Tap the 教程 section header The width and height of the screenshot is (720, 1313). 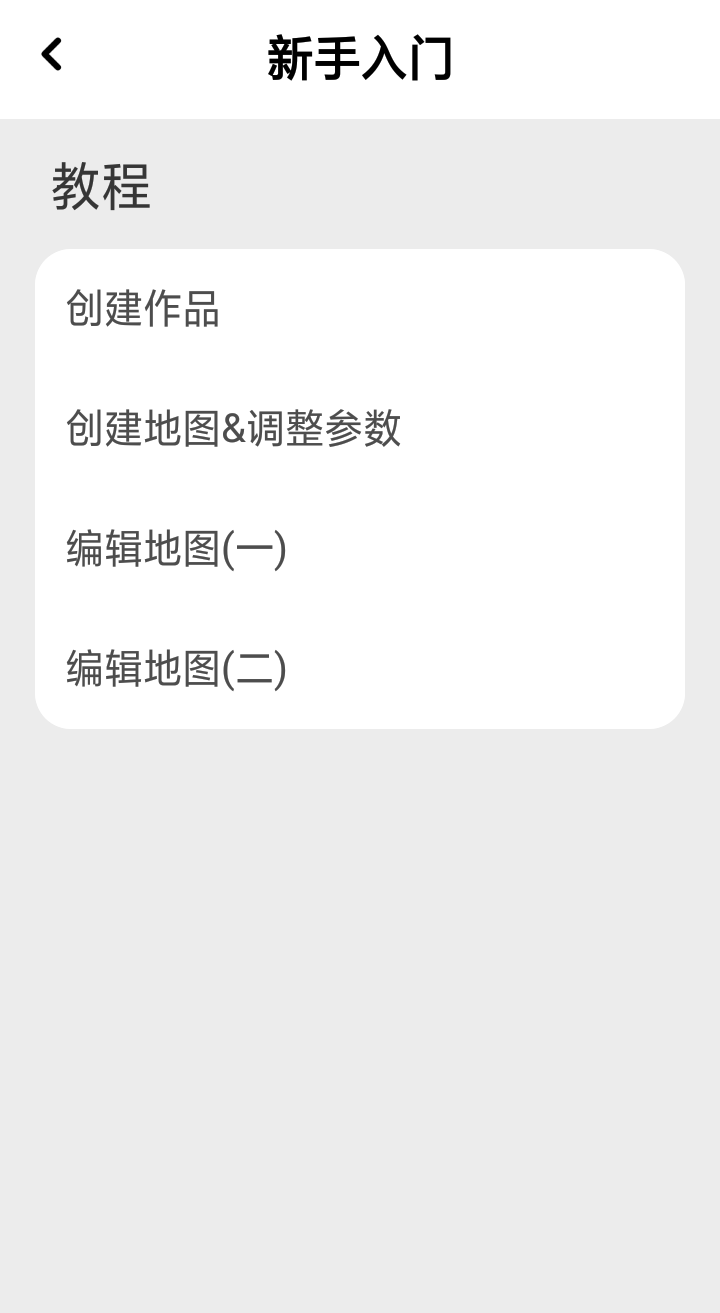[99, 188]
